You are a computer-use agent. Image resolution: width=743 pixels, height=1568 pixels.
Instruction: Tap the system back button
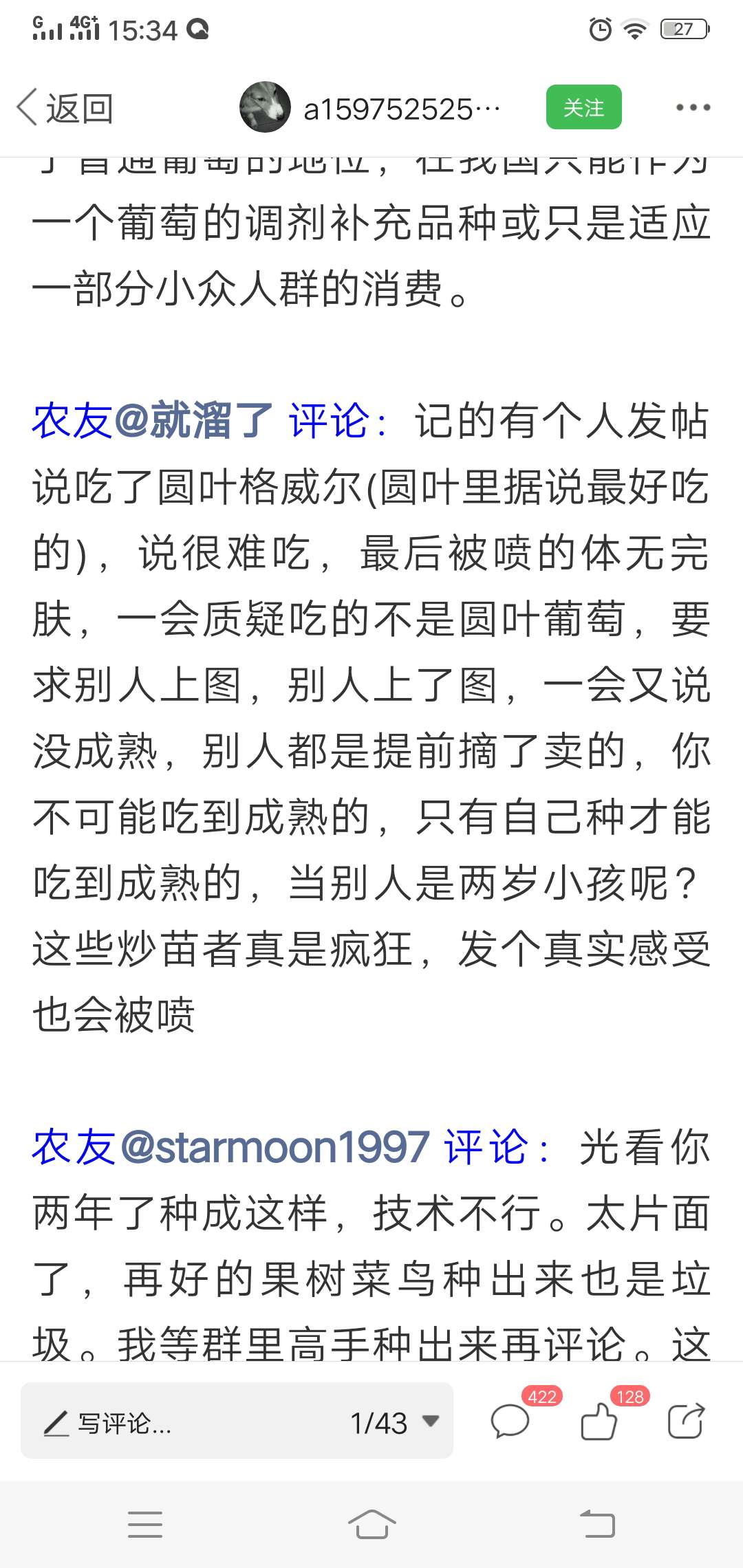coord(597,1525)
